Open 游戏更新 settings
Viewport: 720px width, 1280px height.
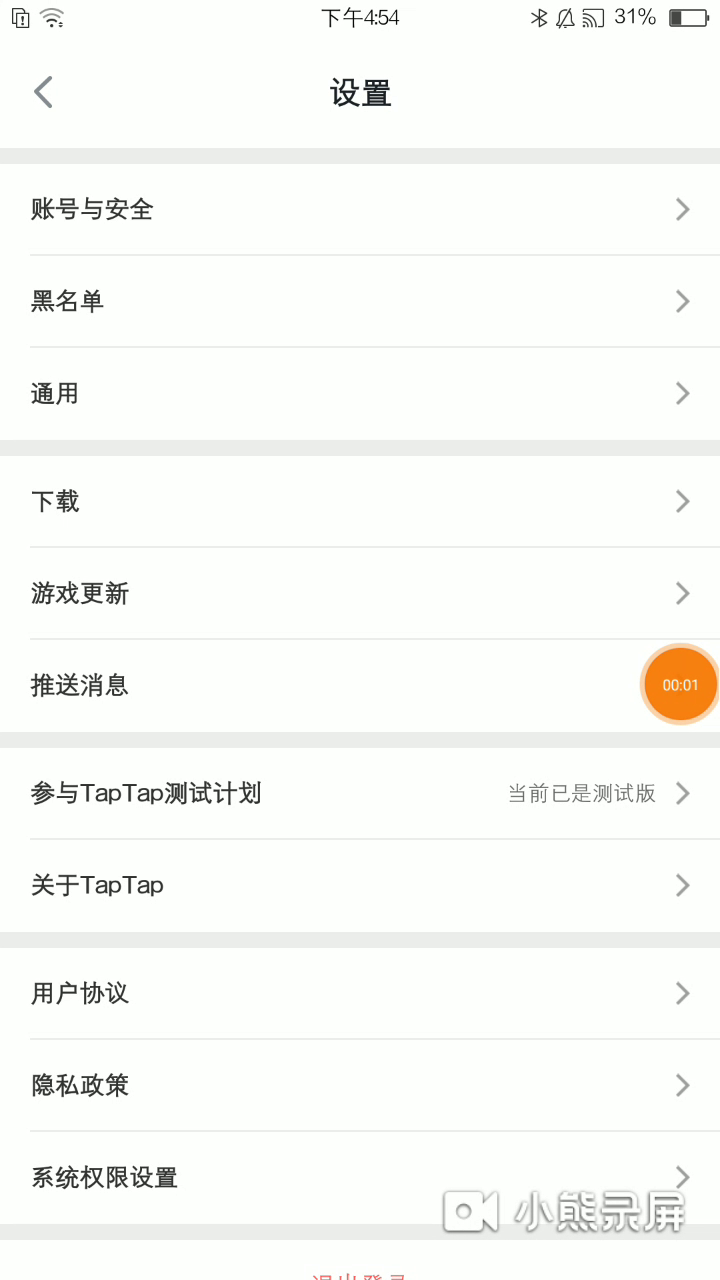click(x=360, y=593)
